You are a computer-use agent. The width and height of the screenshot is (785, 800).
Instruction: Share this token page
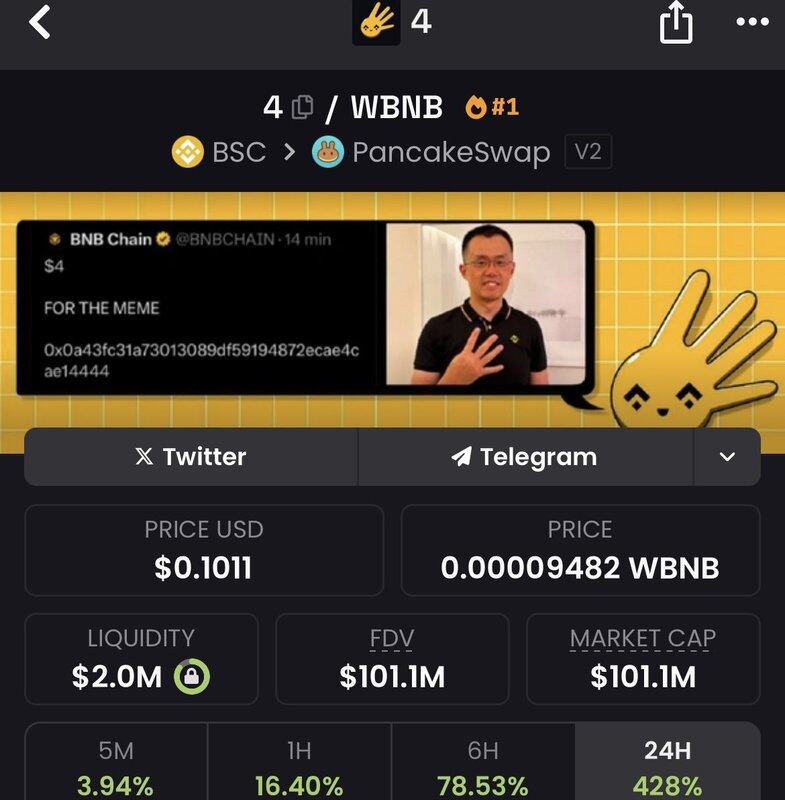676,24
